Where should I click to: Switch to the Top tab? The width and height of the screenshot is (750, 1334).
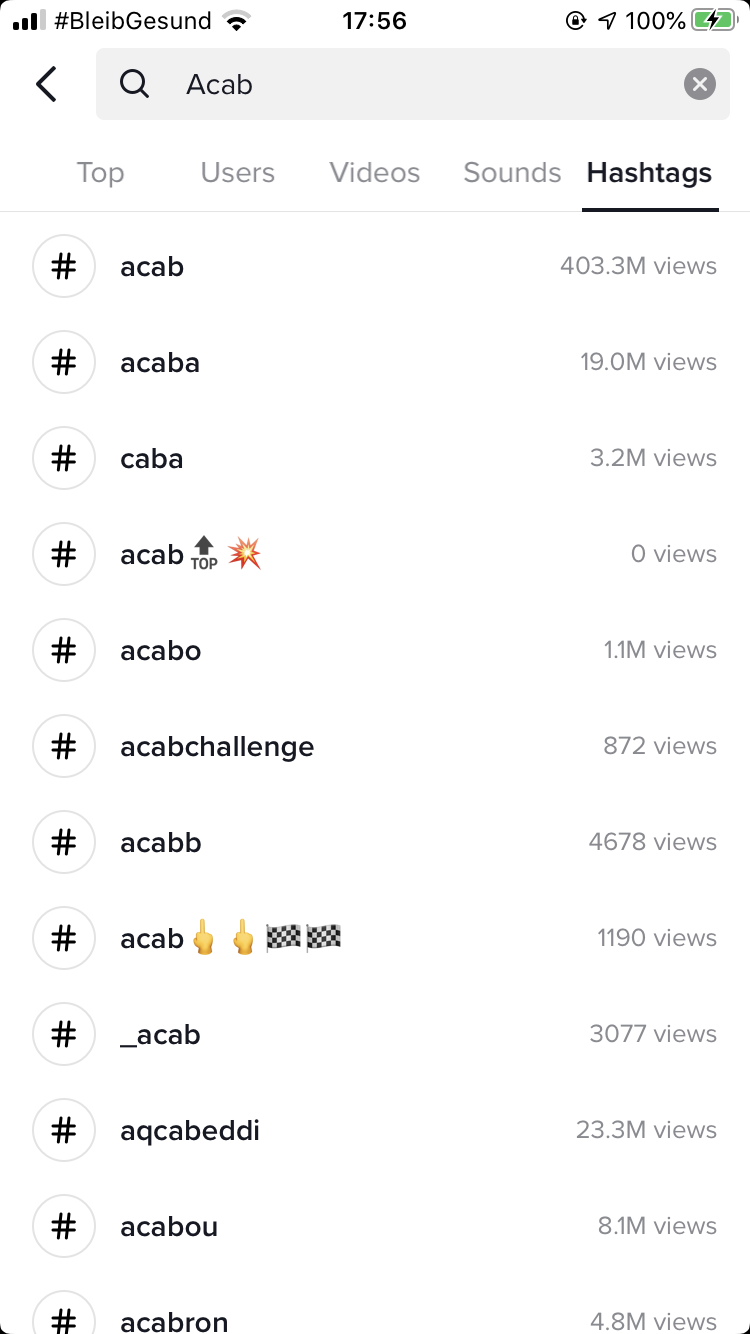(x=100, y=173)
